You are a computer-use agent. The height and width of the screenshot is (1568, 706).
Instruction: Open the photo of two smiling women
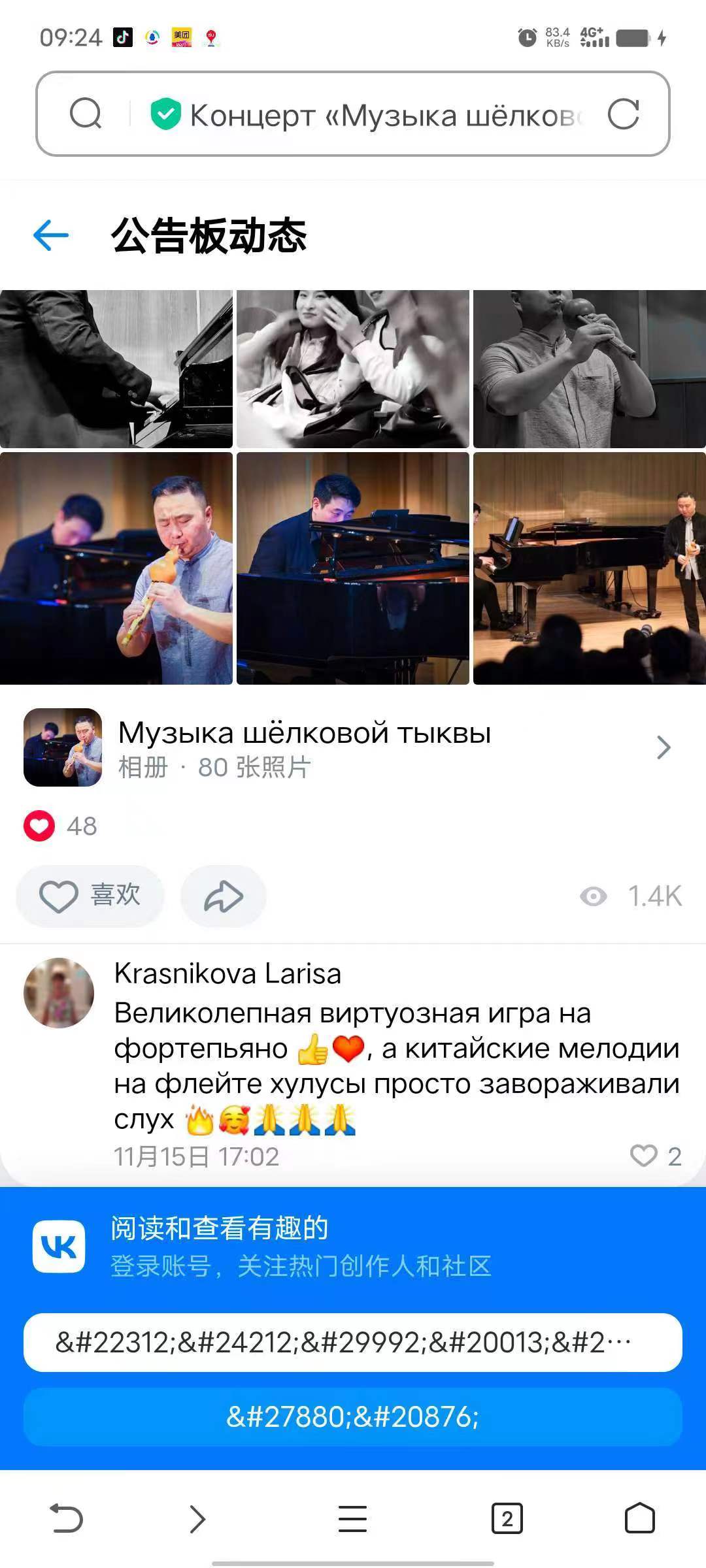pyautogui.click(x=353, y=369)
